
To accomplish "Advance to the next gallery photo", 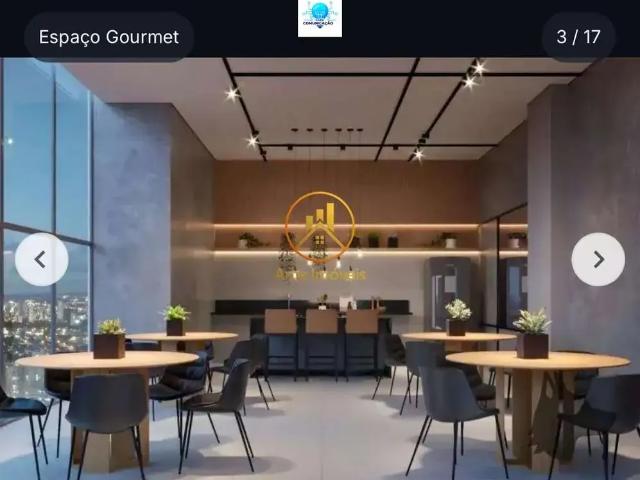I will click(x=598, y=260).
